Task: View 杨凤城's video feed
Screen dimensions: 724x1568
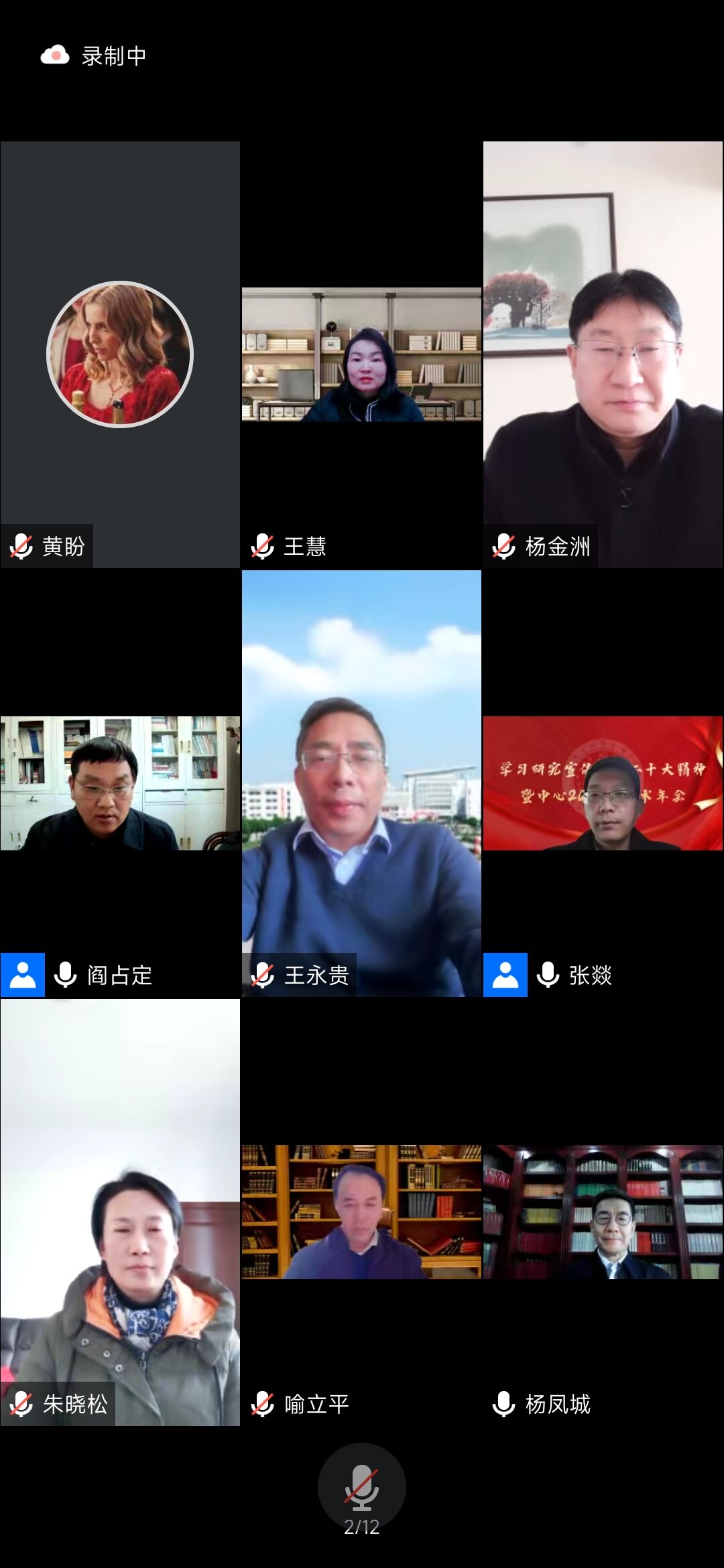Action: click(x=603, y=1212)
